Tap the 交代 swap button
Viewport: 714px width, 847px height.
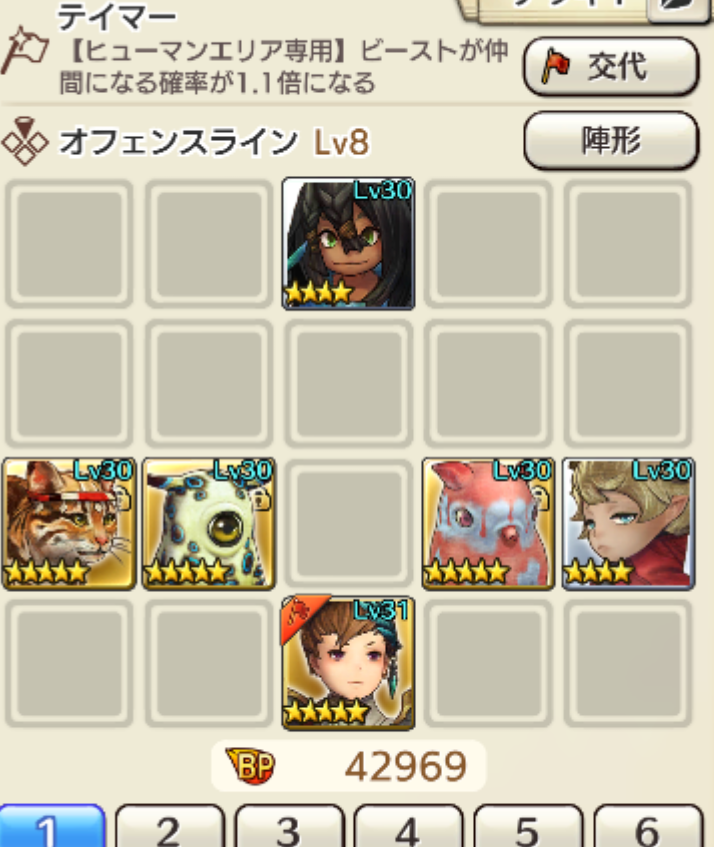click(x=610, y=67)
